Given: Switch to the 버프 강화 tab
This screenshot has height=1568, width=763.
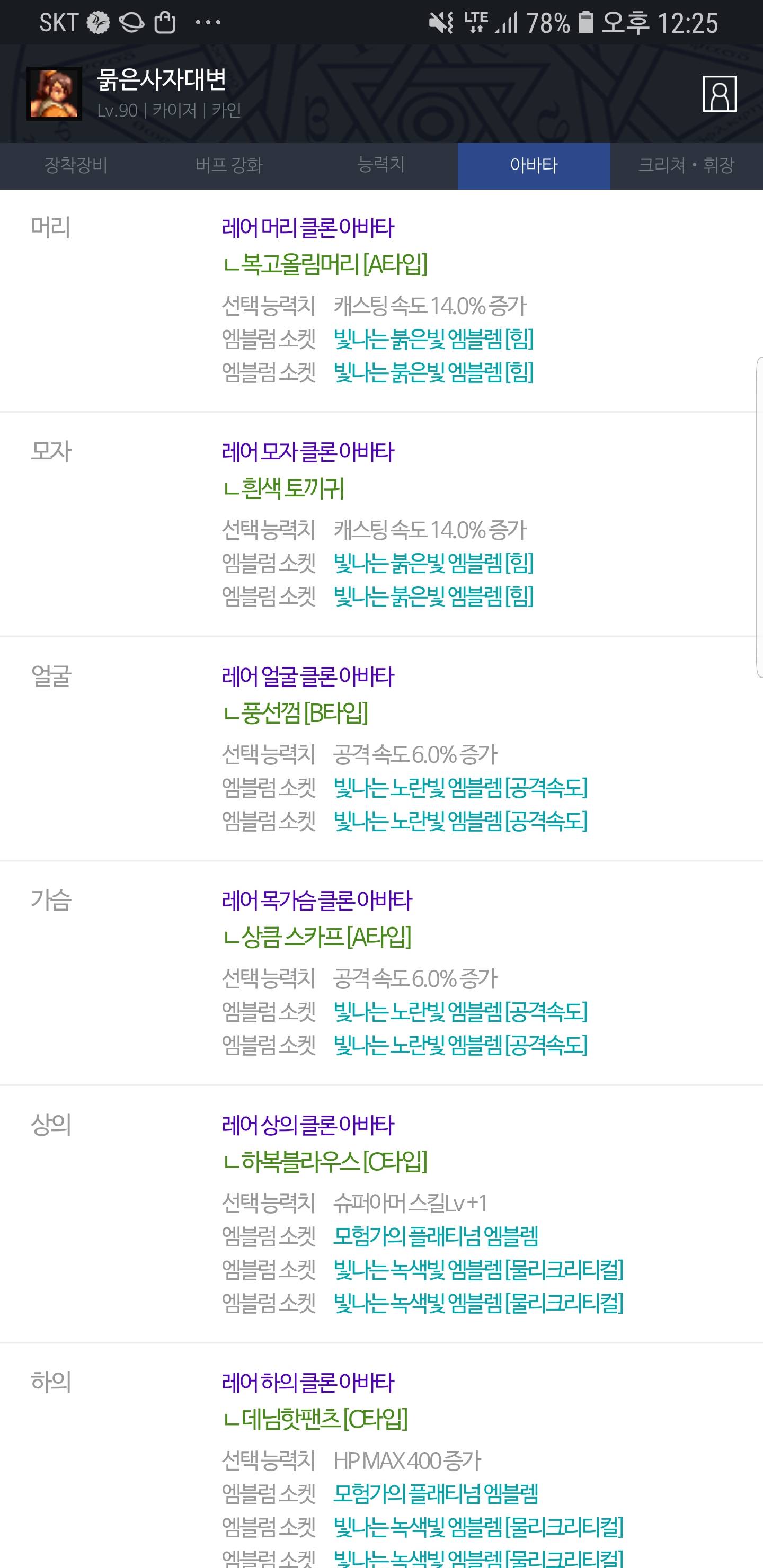Looking at the screenshot, I should [229, 166].
